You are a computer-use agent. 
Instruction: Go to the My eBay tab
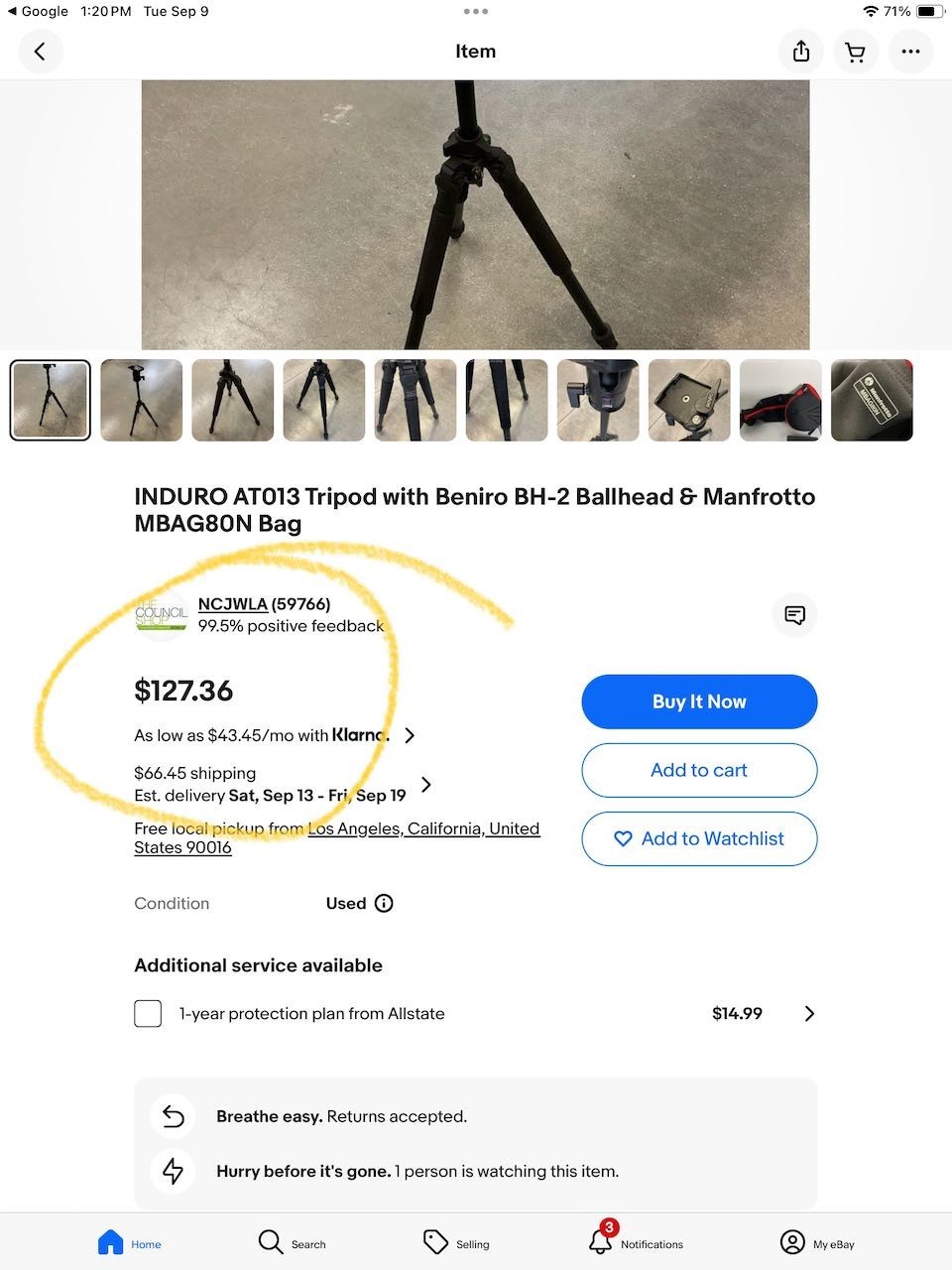[817, 1242]
